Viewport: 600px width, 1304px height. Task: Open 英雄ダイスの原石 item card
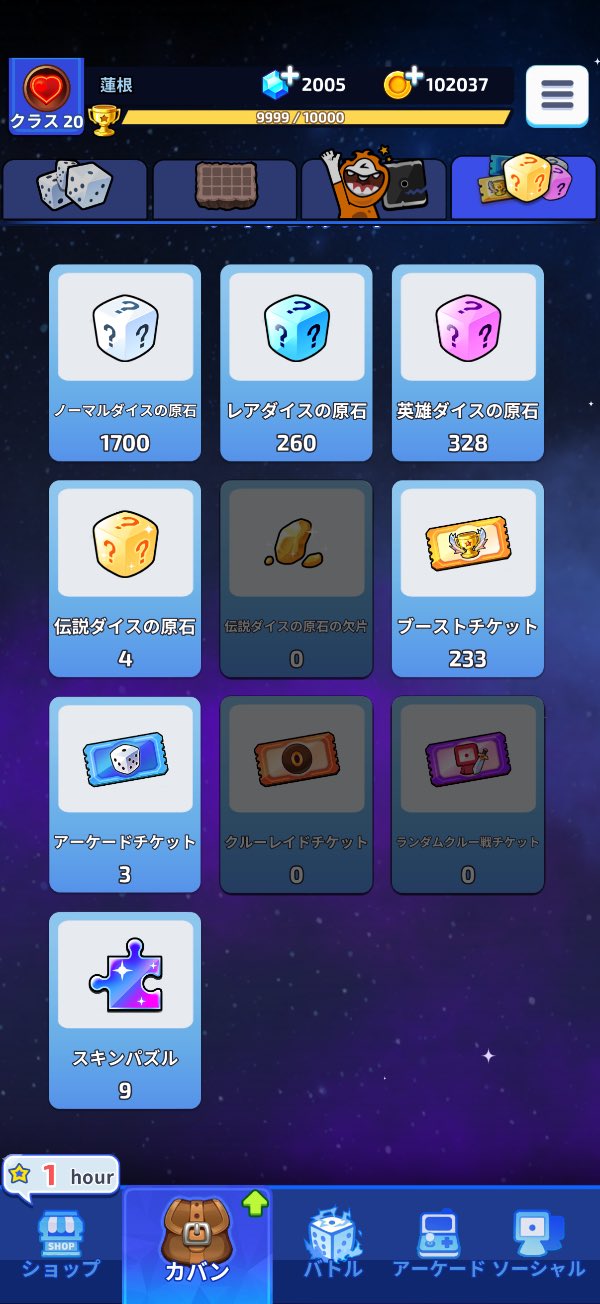tap(468, 362)
